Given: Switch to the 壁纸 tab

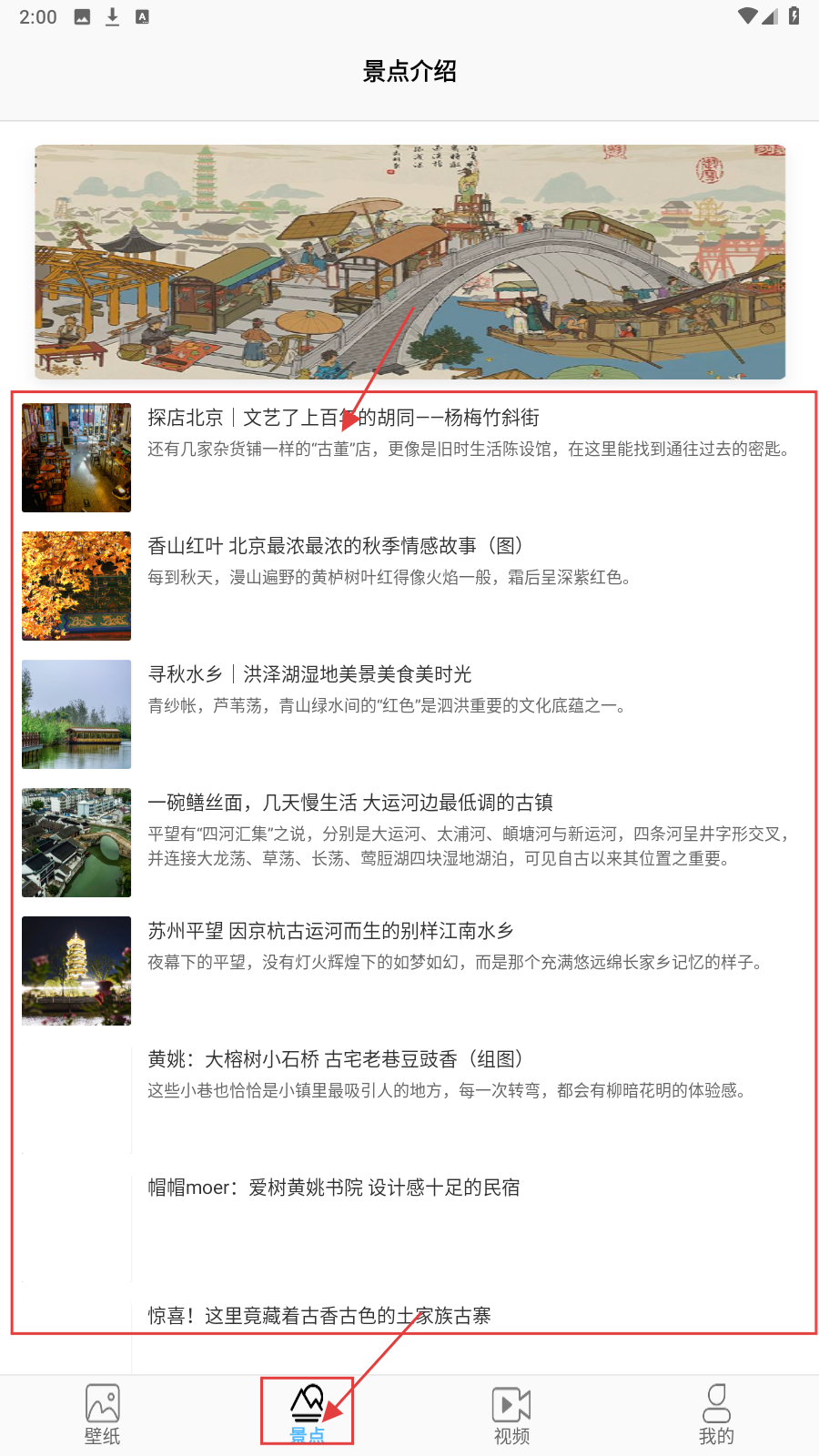Looking at the screenshot, I should coord(102,1413).
